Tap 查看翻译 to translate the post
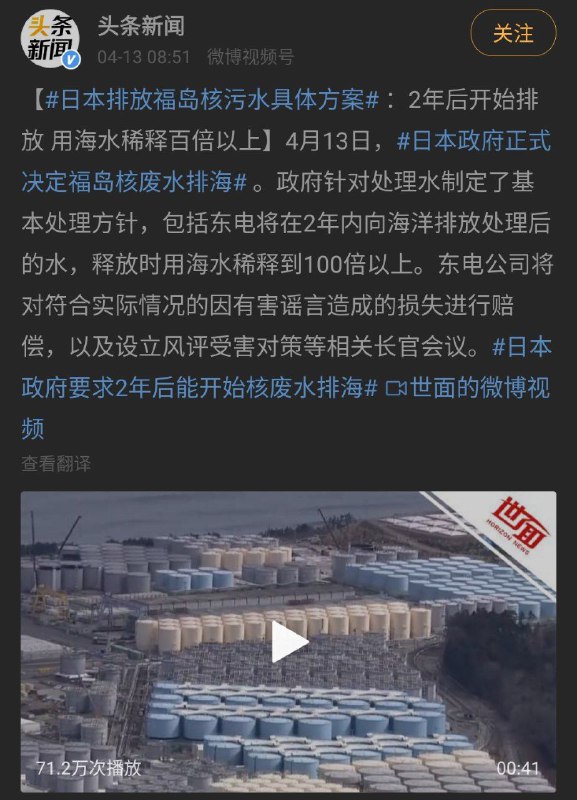The image size is (577, 800). click(56, 464)
